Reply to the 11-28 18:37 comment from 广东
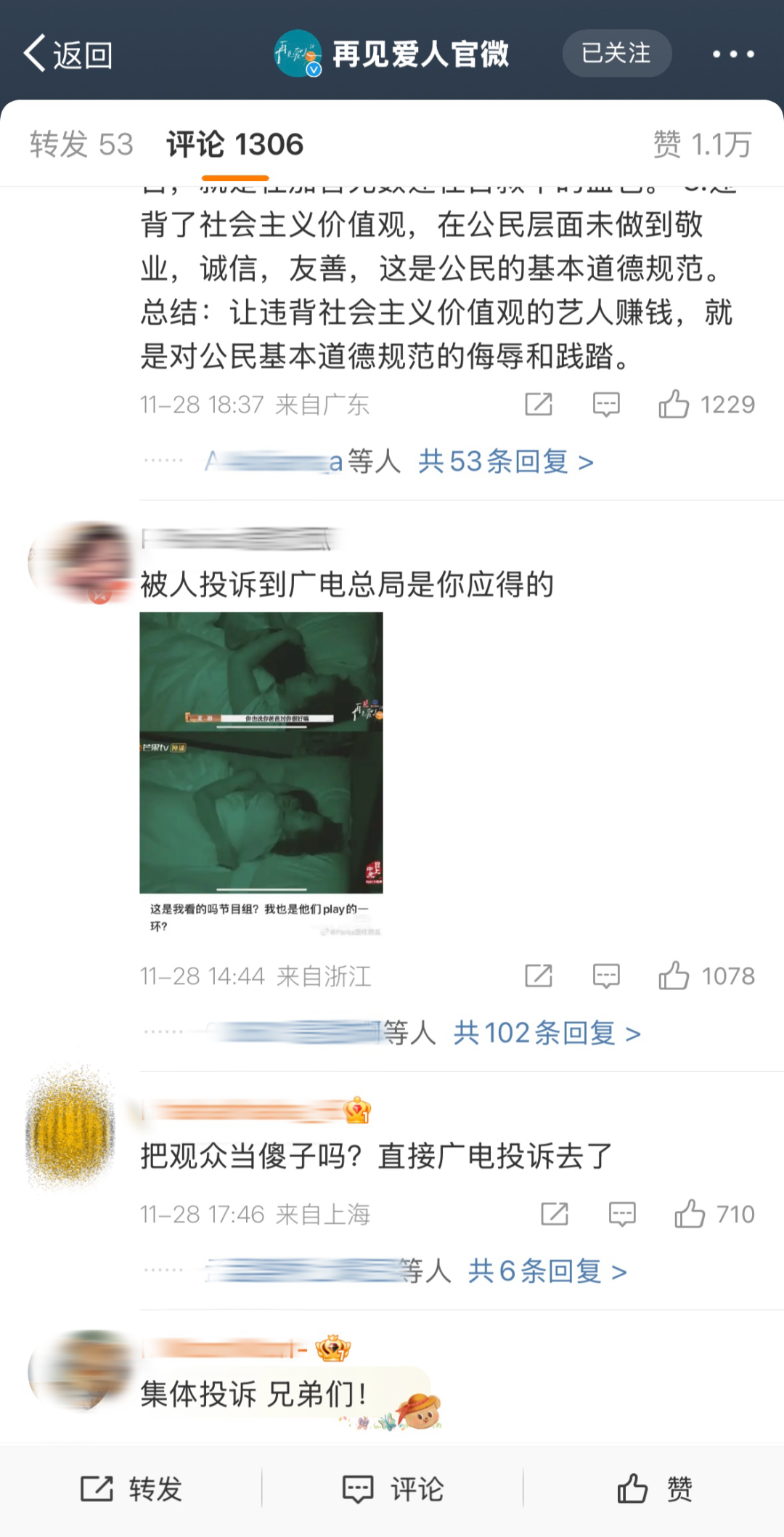 [606, 405]
